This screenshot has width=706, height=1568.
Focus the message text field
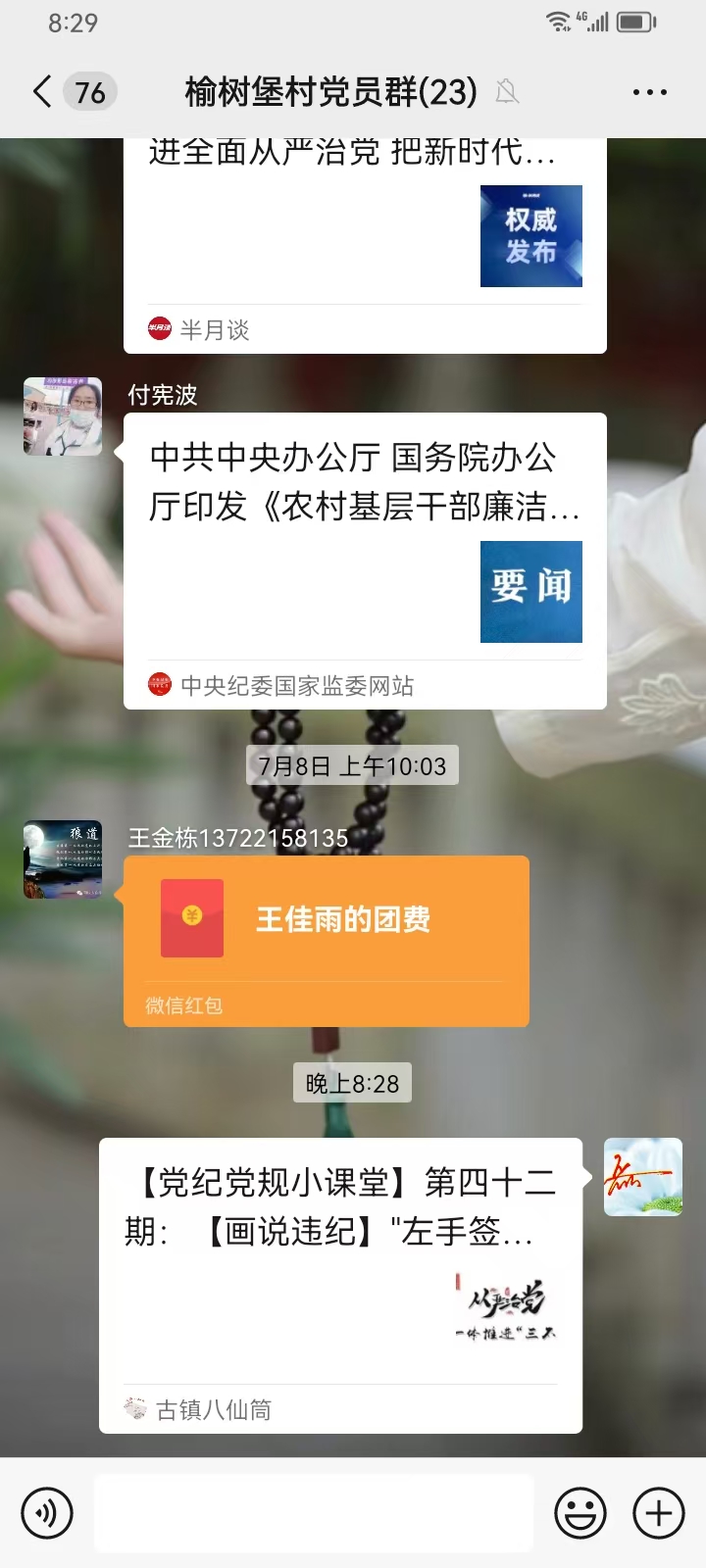pos(314,1513)
